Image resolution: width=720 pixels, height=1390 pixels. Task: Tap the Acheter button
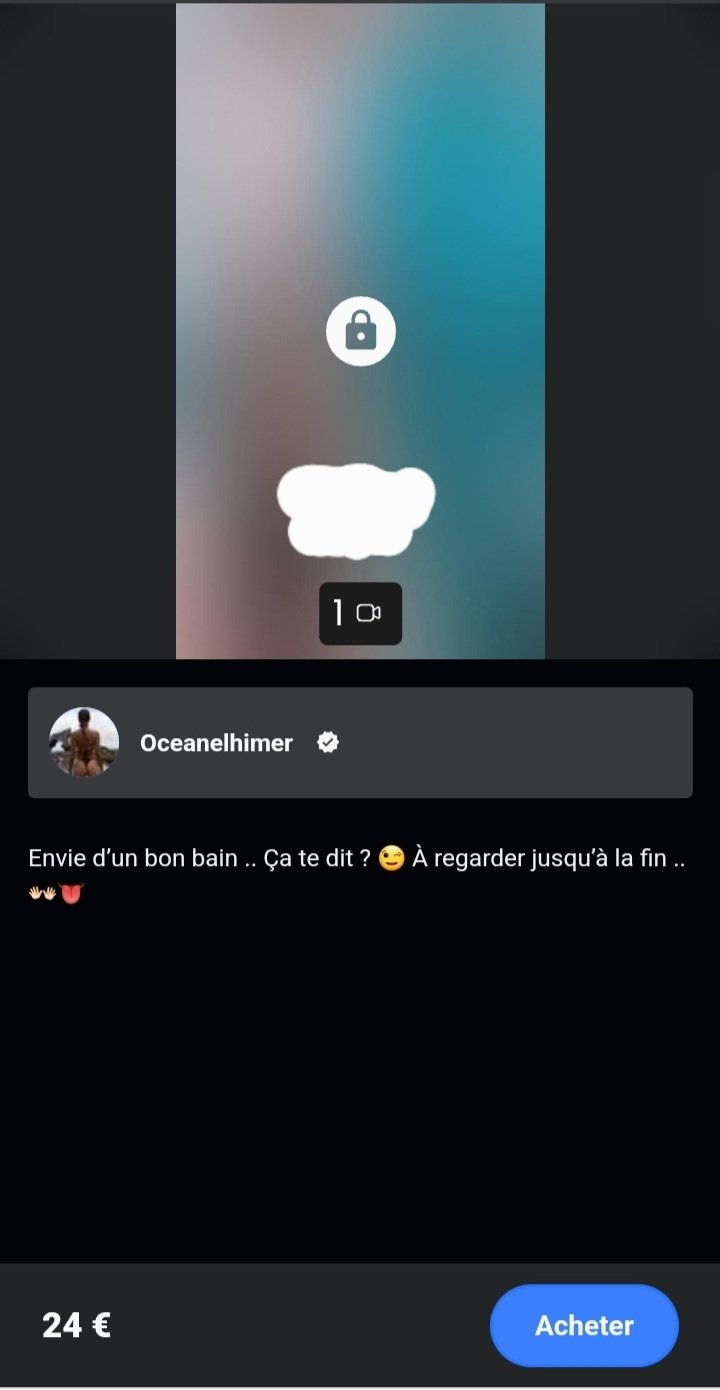tap(584, 1325)
